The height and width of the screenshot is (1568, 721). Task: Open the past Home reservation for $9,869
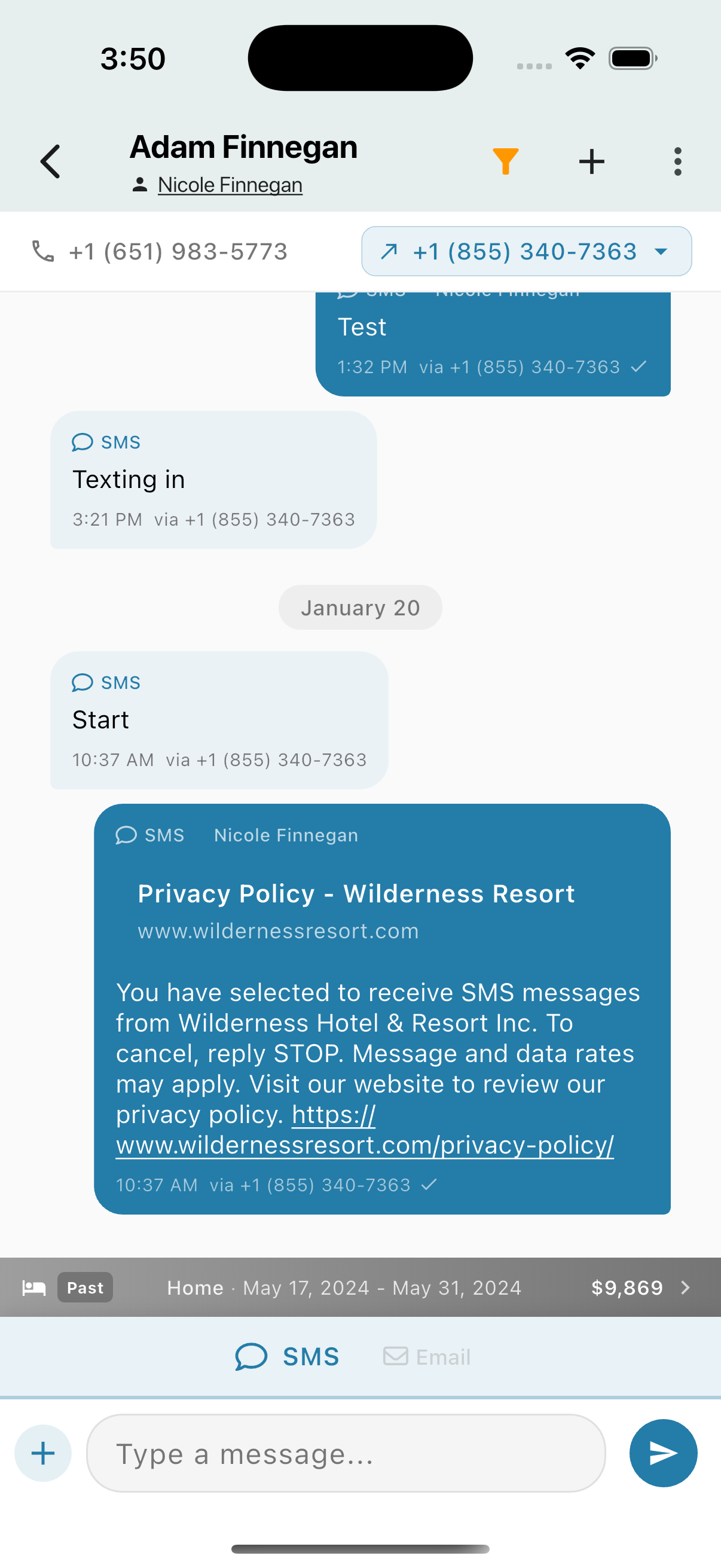[360, 1287]
